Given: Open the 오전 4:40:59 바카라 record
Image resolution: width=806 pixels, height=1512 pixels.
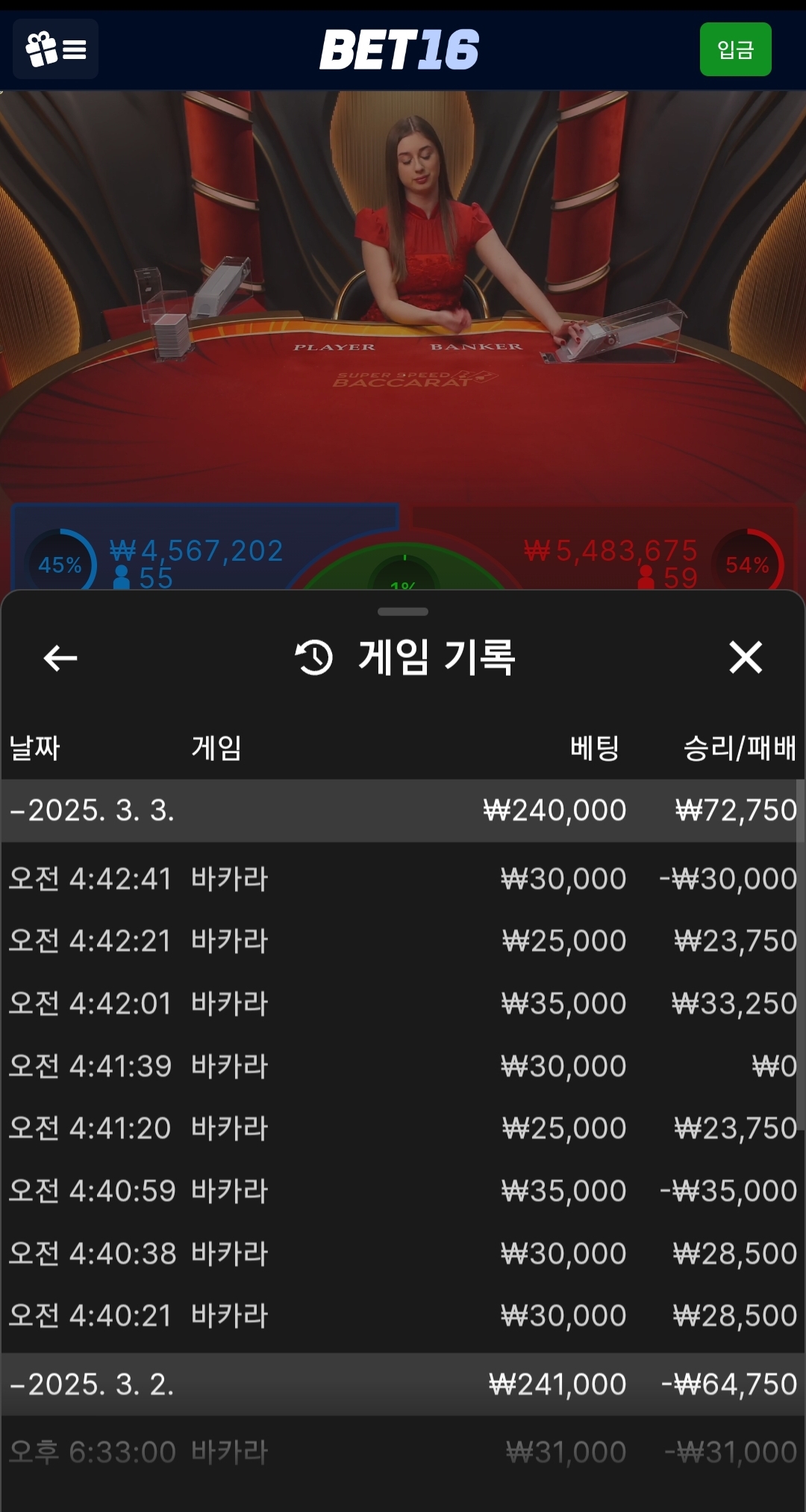Looking at the screenshot, I should [402, 1191].
